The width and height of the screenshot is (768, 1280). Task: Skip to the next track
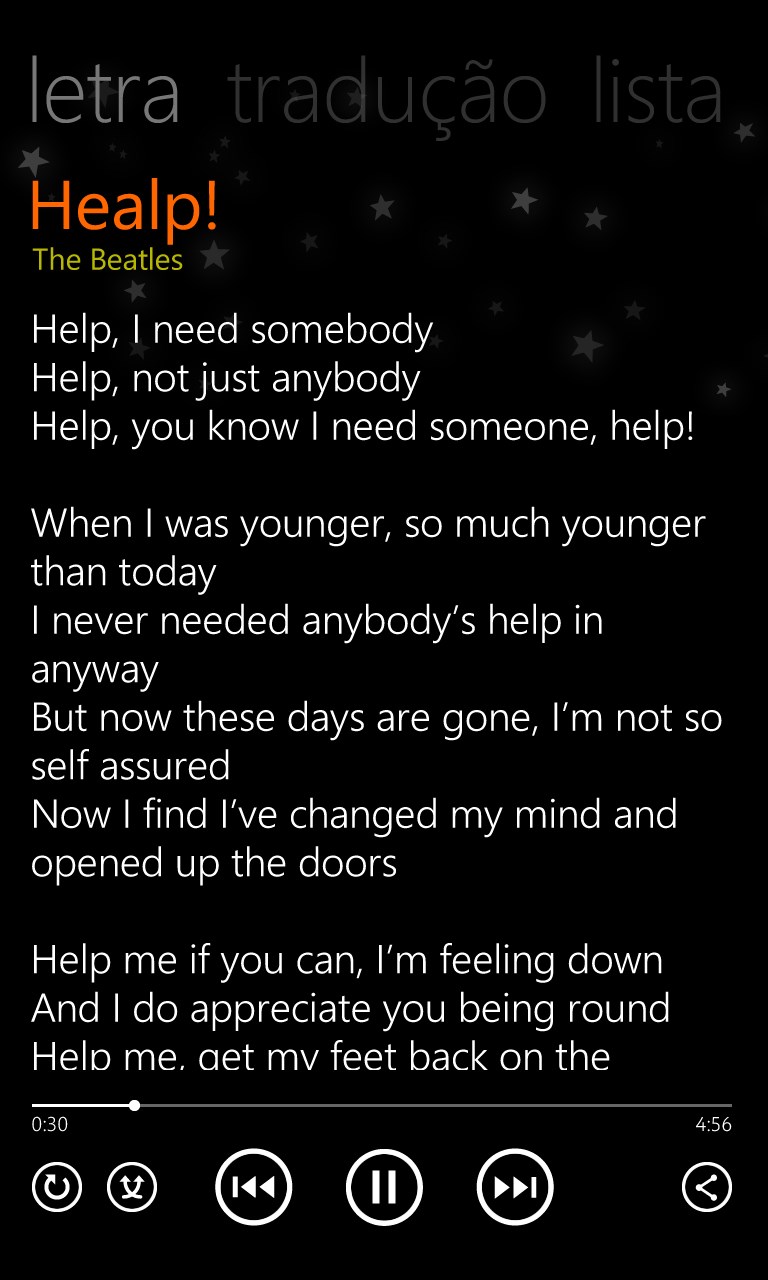click(x=515, y=1187)
